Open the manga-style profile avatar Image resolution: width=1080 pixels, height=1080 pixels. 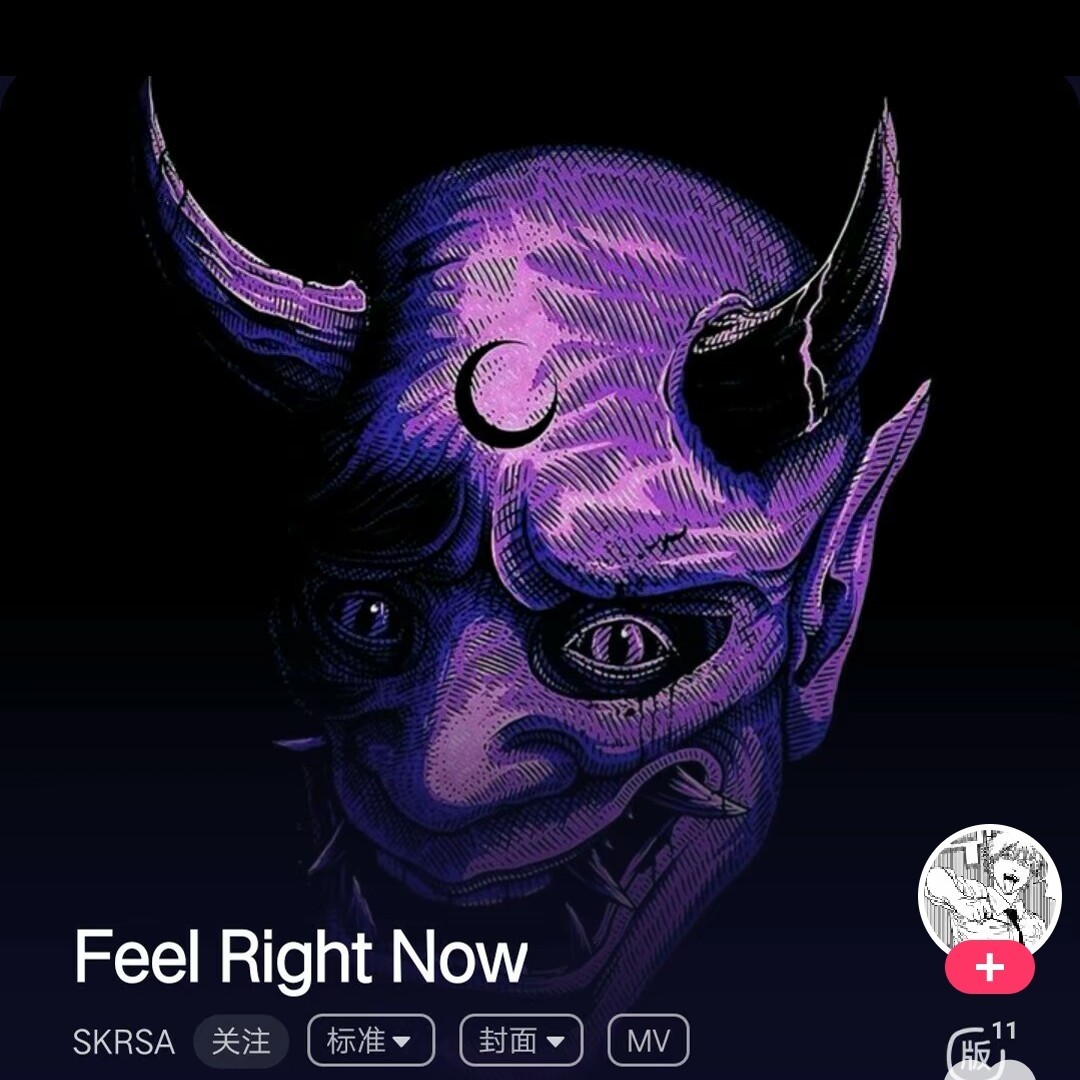(x=989, y=893)
